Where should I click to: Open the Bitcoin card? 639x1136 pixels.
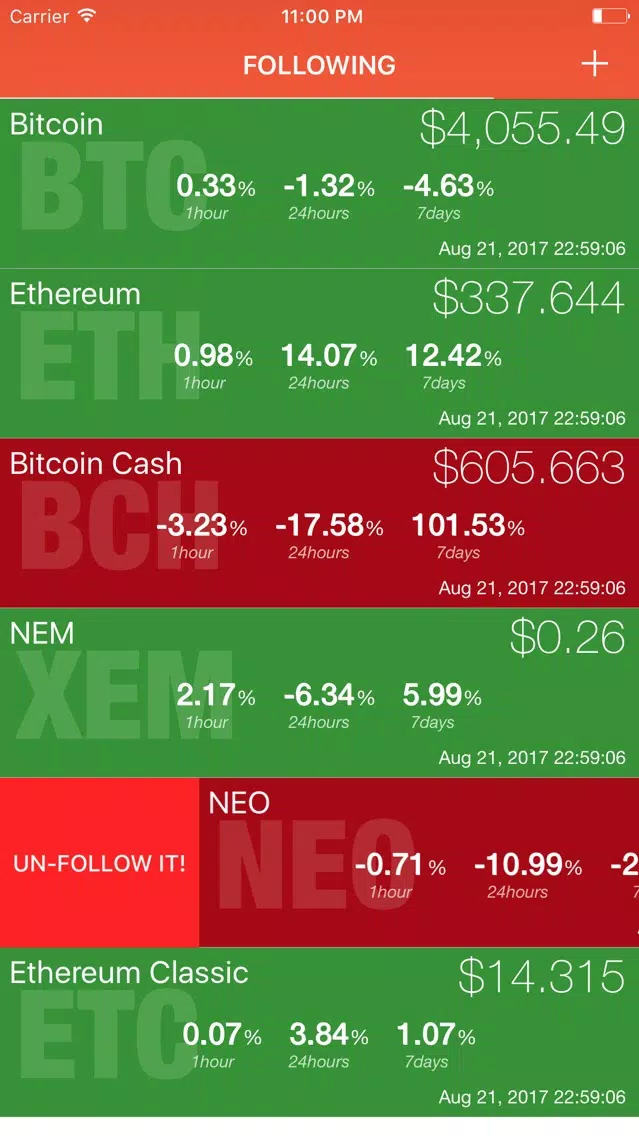click(x=320, y=183)
